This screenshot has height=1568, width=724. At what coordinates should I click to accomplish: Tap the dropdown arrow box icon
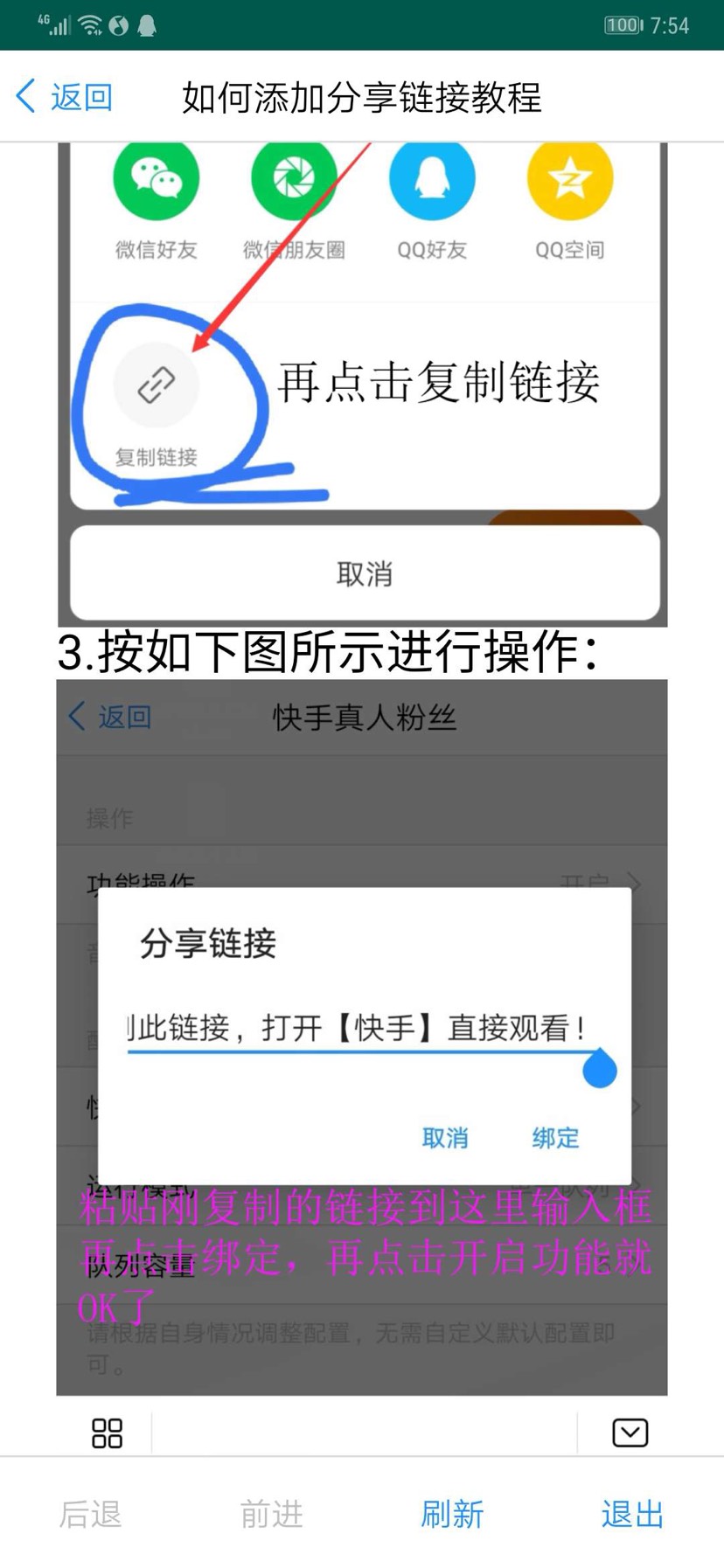pos(630,1433)
